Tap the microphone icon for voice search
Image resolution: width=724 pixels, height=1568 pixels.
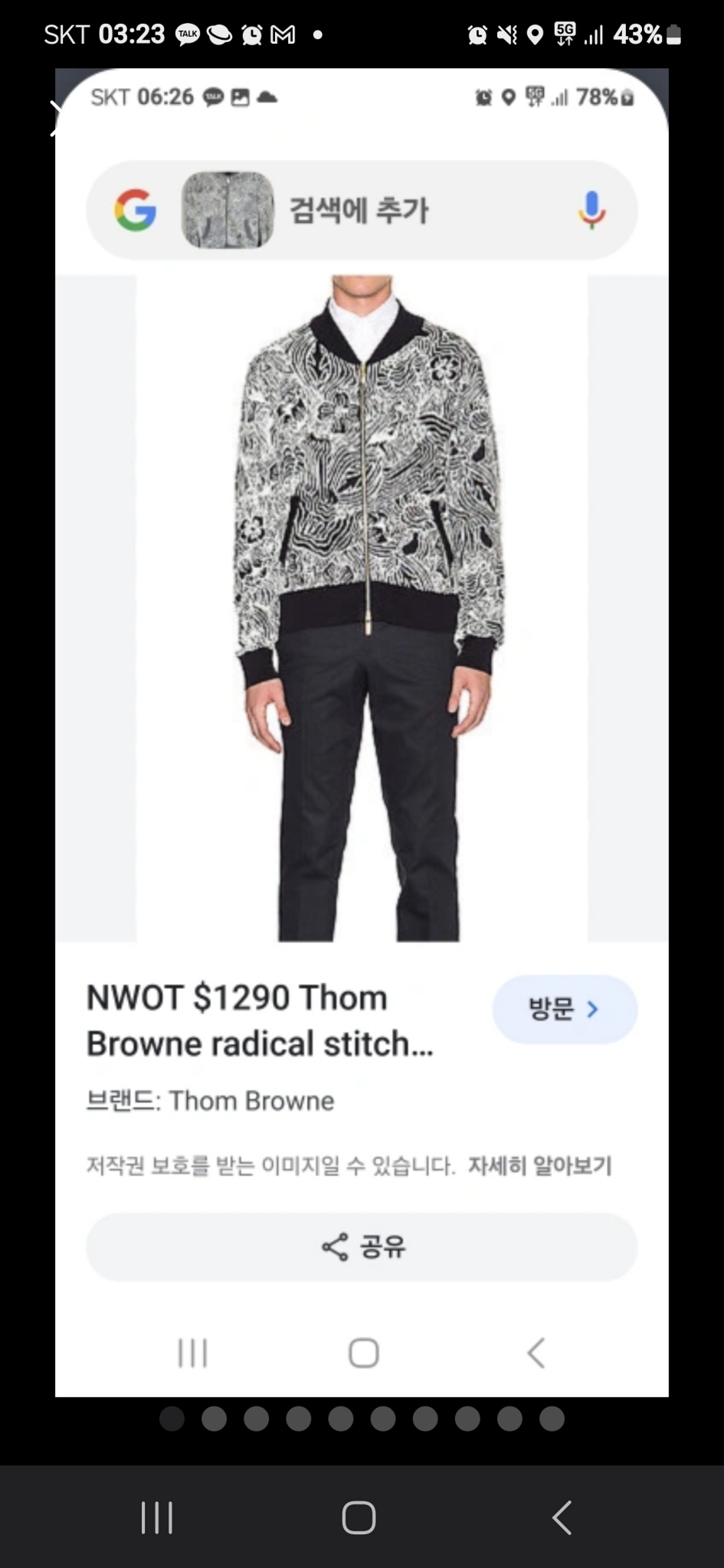(x=591, y=211)
